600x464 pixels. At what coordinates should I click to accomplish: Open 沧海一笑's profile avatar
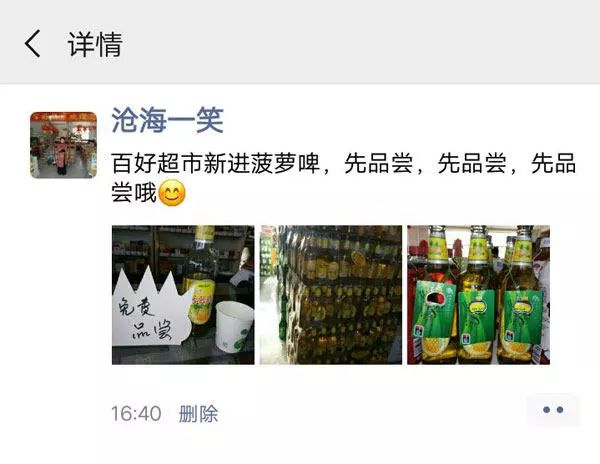[x=63, y=145]
